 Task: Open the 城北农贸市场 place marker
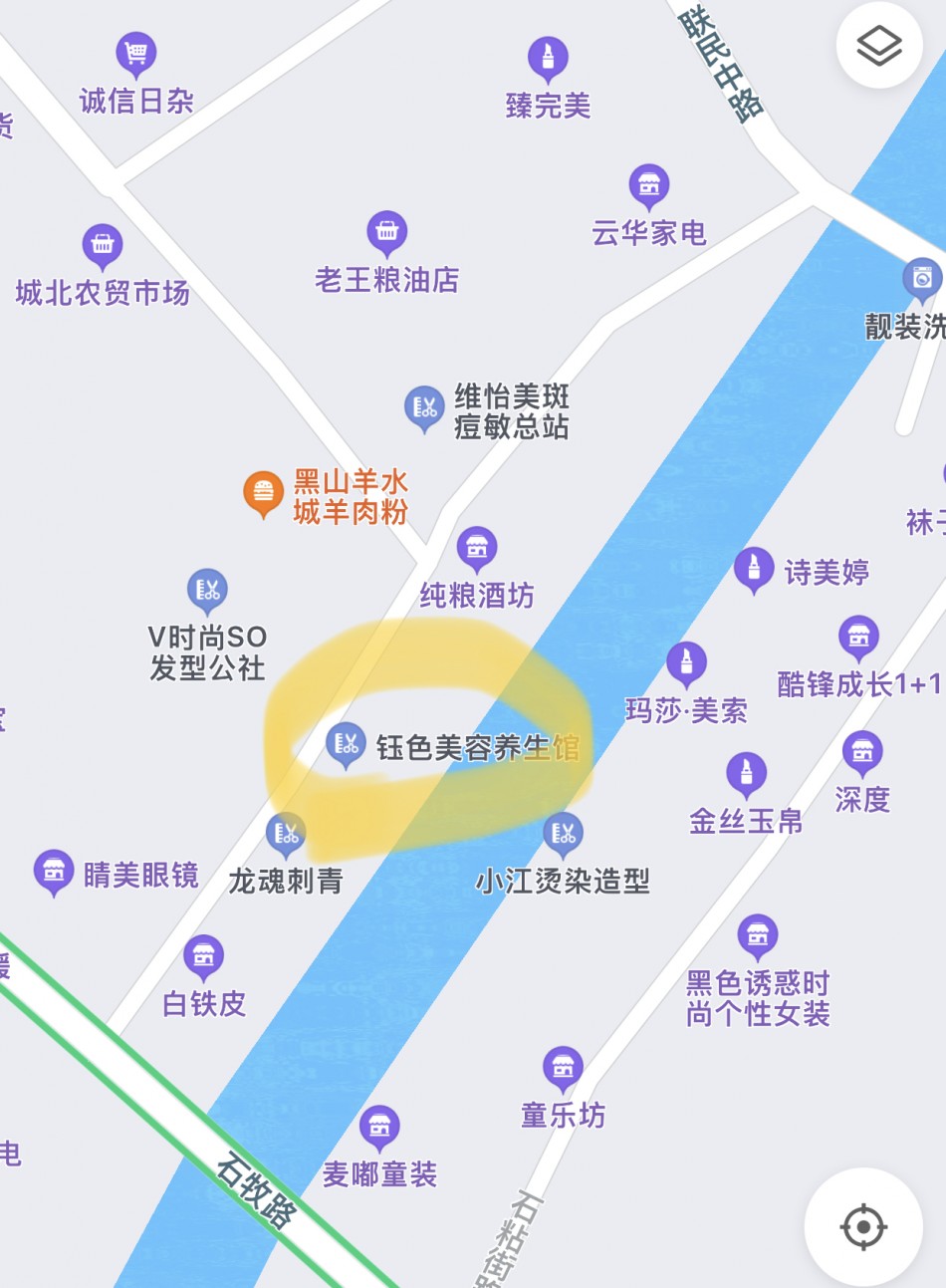(103, 243)
